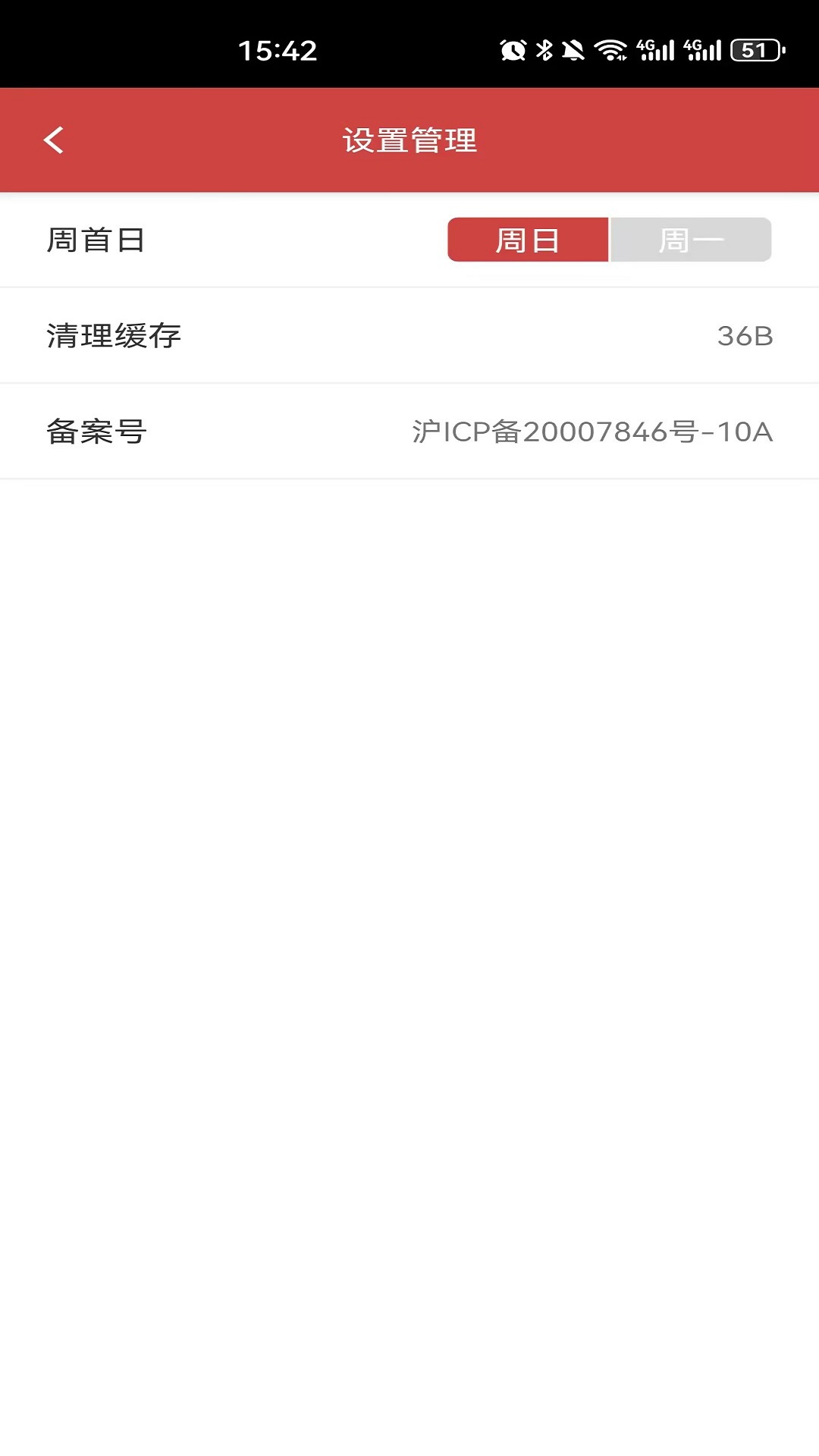This screenshot has width=819, height=1456.
Task: Toggle the 周首日 switch control
Action: click(x=610, y=239)
